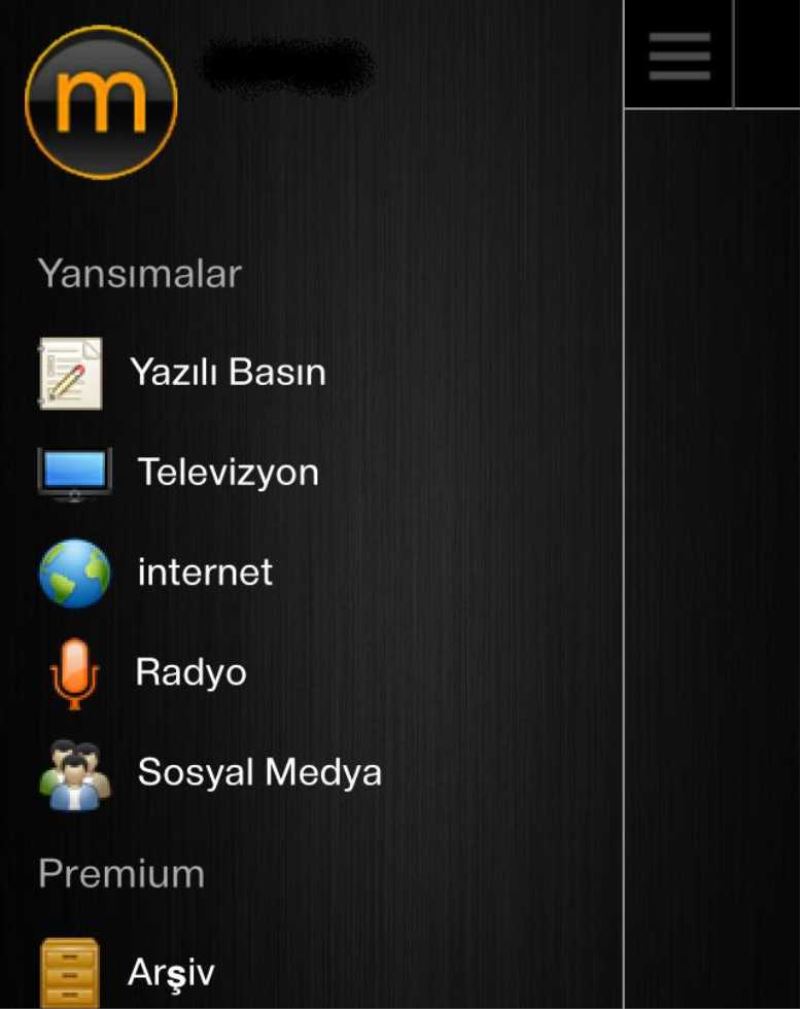
Task: Go to Radyo section
Action: (x=190, y=672)
